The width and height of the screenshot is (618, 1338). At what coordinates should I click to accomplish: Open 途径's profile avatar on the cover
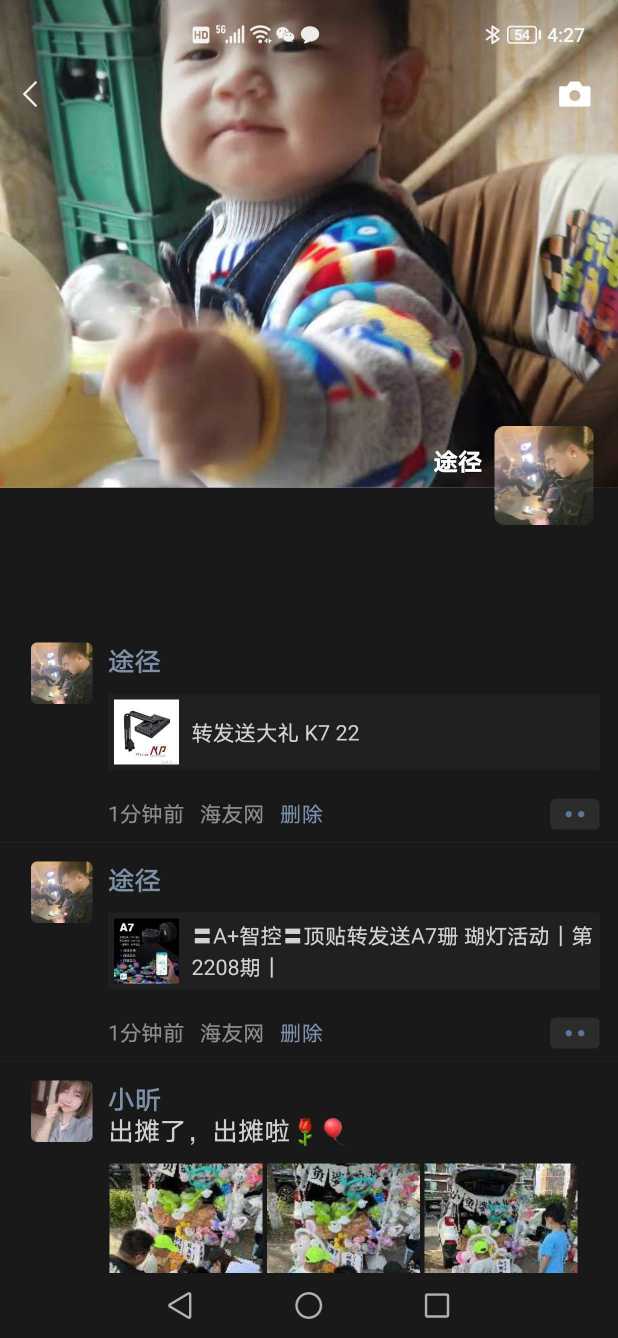543,475
